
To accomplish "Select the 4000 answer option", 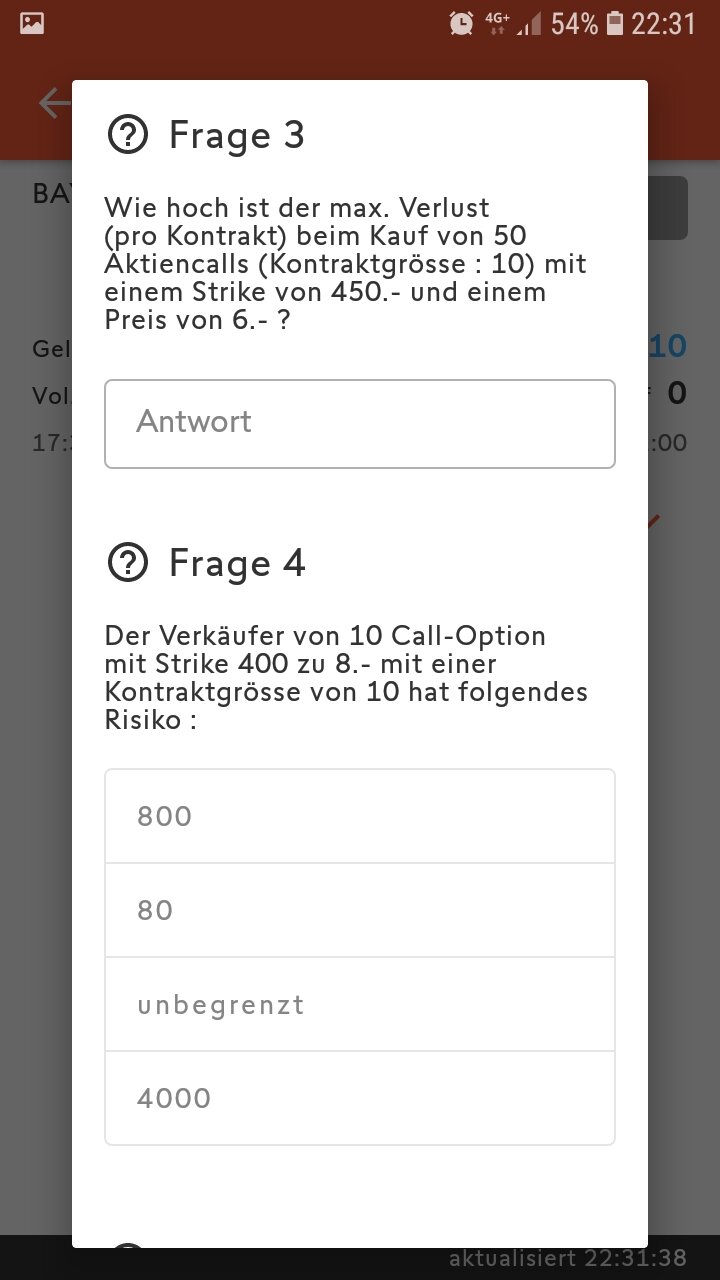I will [x=359, y=1098].
